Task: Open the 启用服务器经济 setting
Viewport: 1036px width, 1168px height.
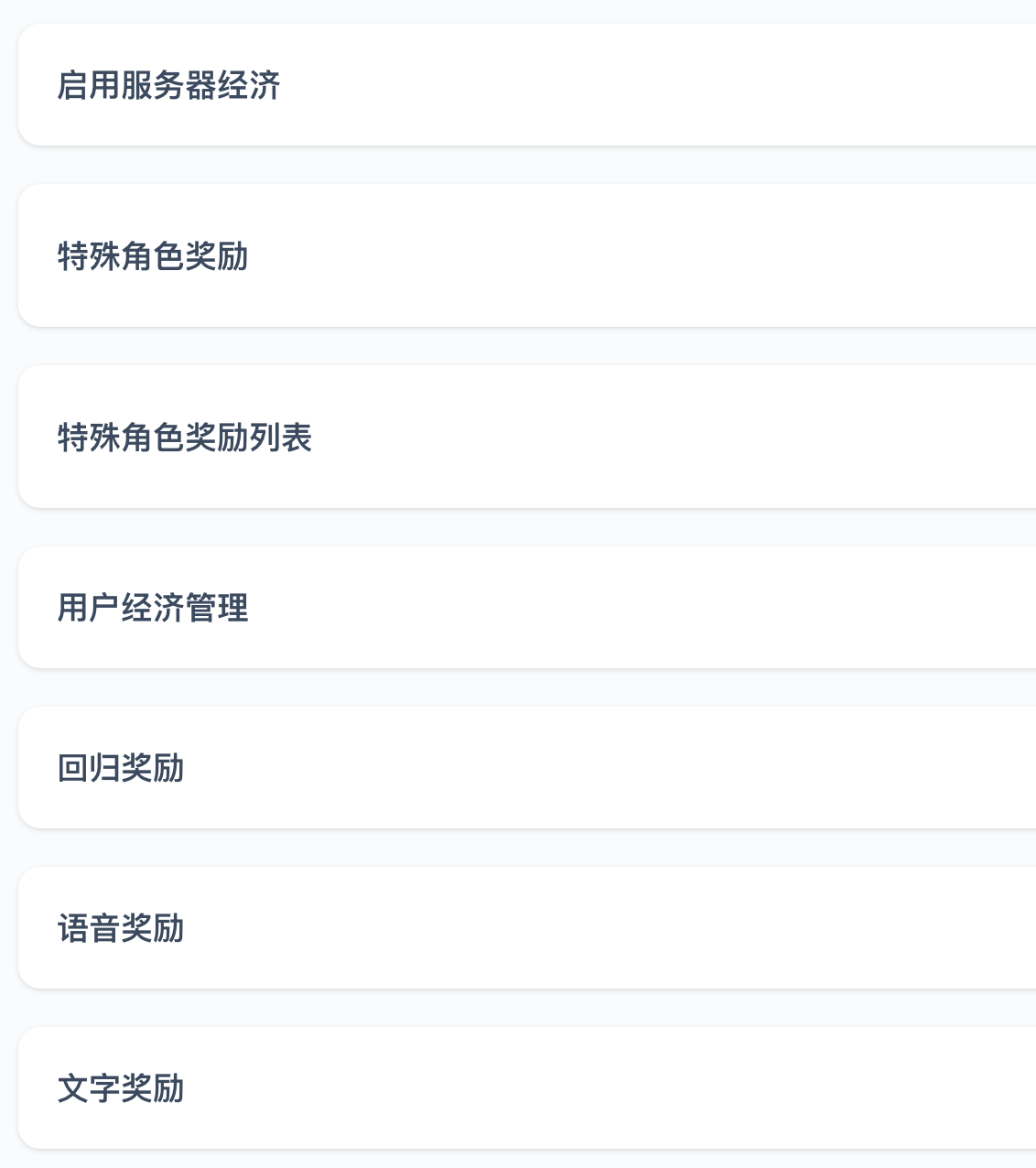Action: 168,85
